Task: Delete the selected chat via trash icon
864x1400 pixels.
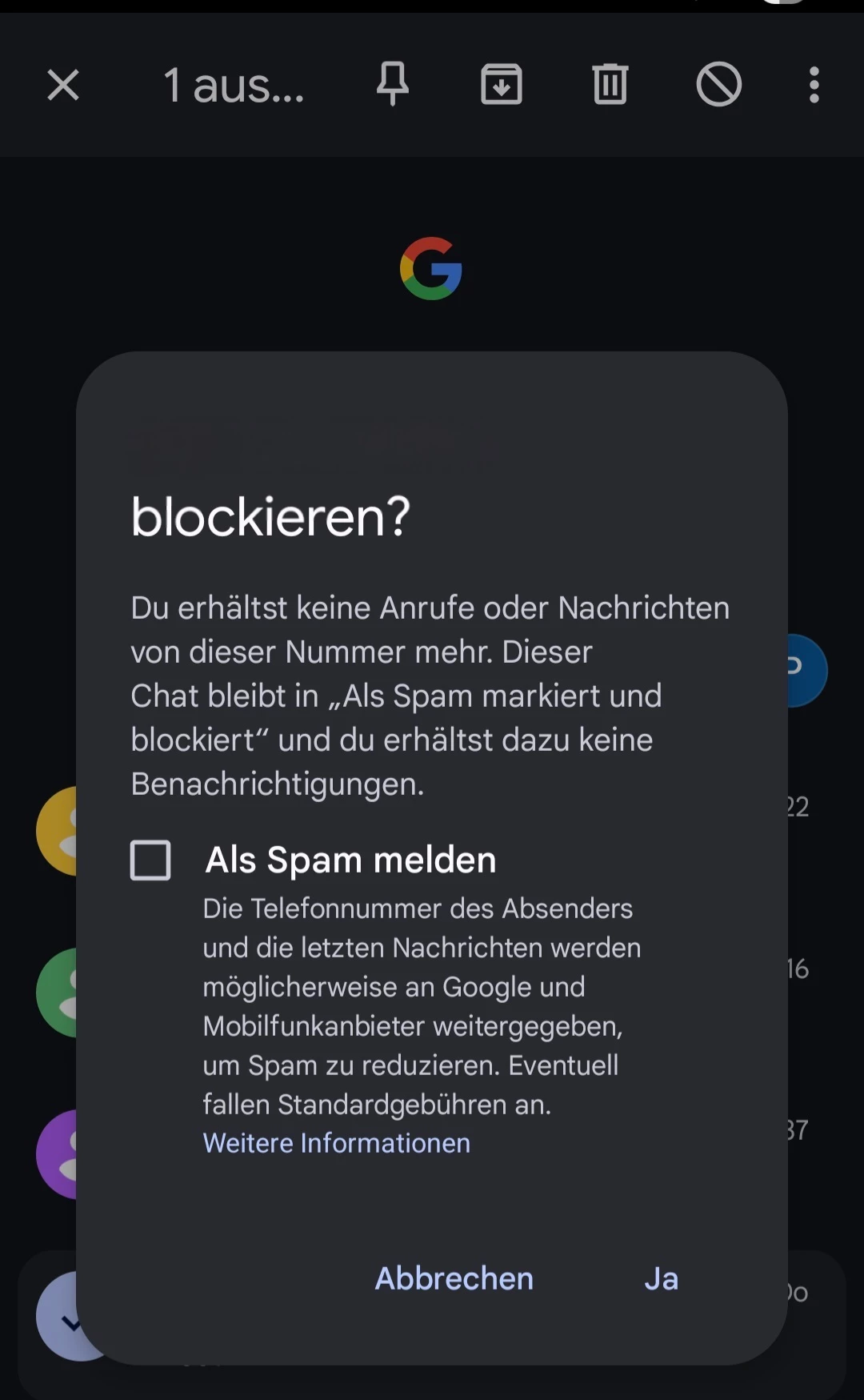Action: (610, 85)
